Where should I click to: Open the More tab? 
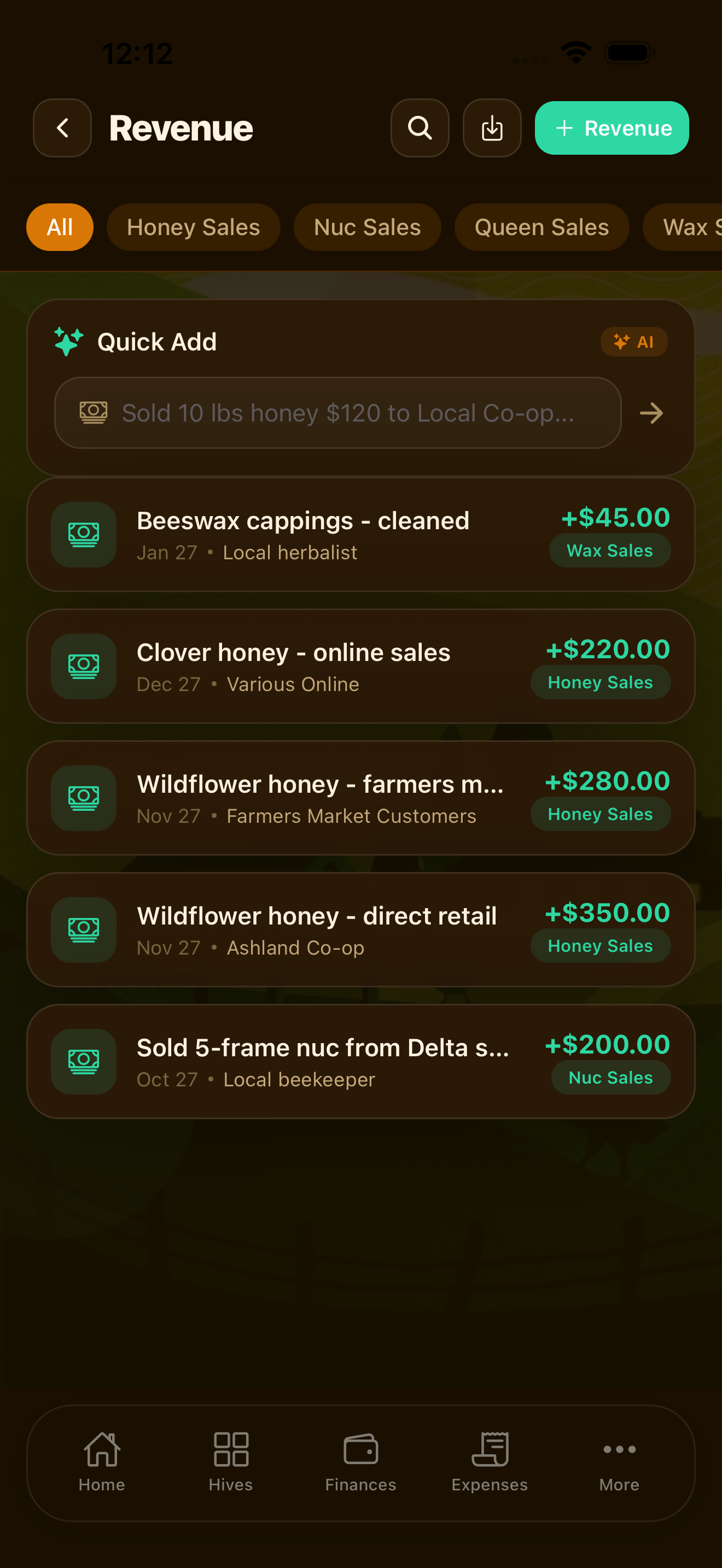coord(619,1461)
